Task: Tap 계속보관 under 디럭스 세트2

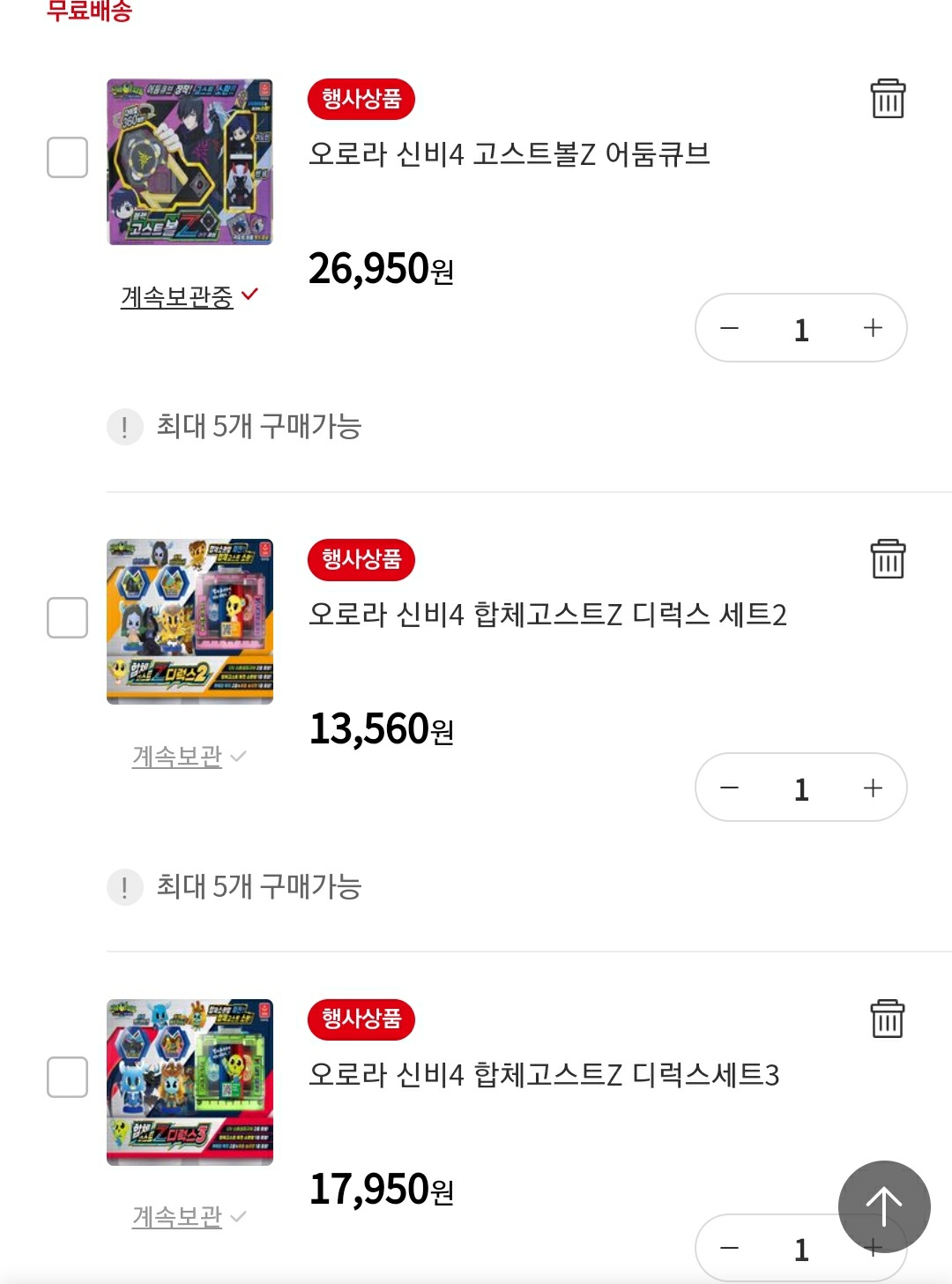Action: click(x=188, y=757)
